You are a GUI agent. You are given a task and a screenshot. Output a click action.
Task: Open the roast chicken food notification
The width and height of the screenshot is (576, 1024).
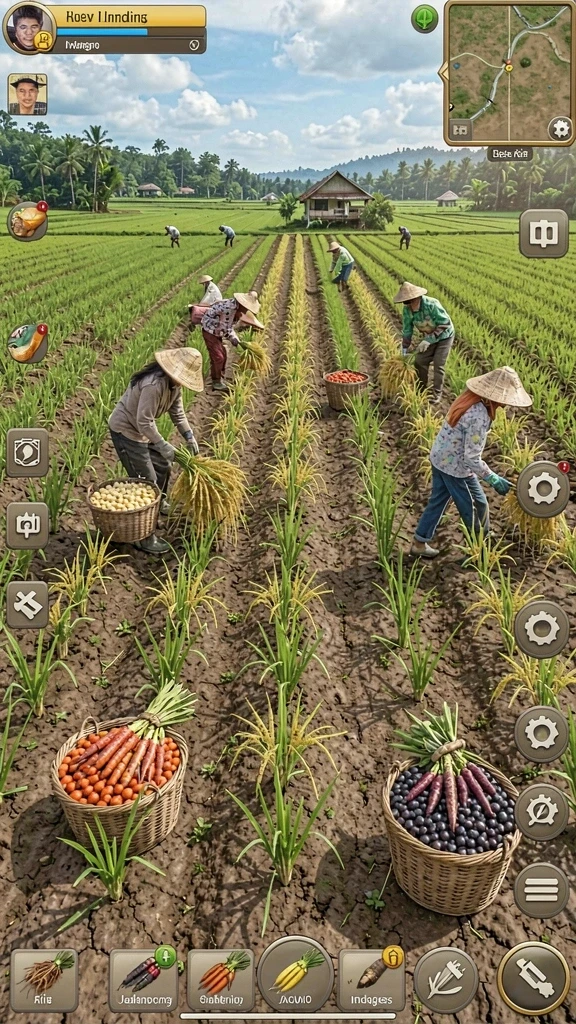[x=28, y=221]
